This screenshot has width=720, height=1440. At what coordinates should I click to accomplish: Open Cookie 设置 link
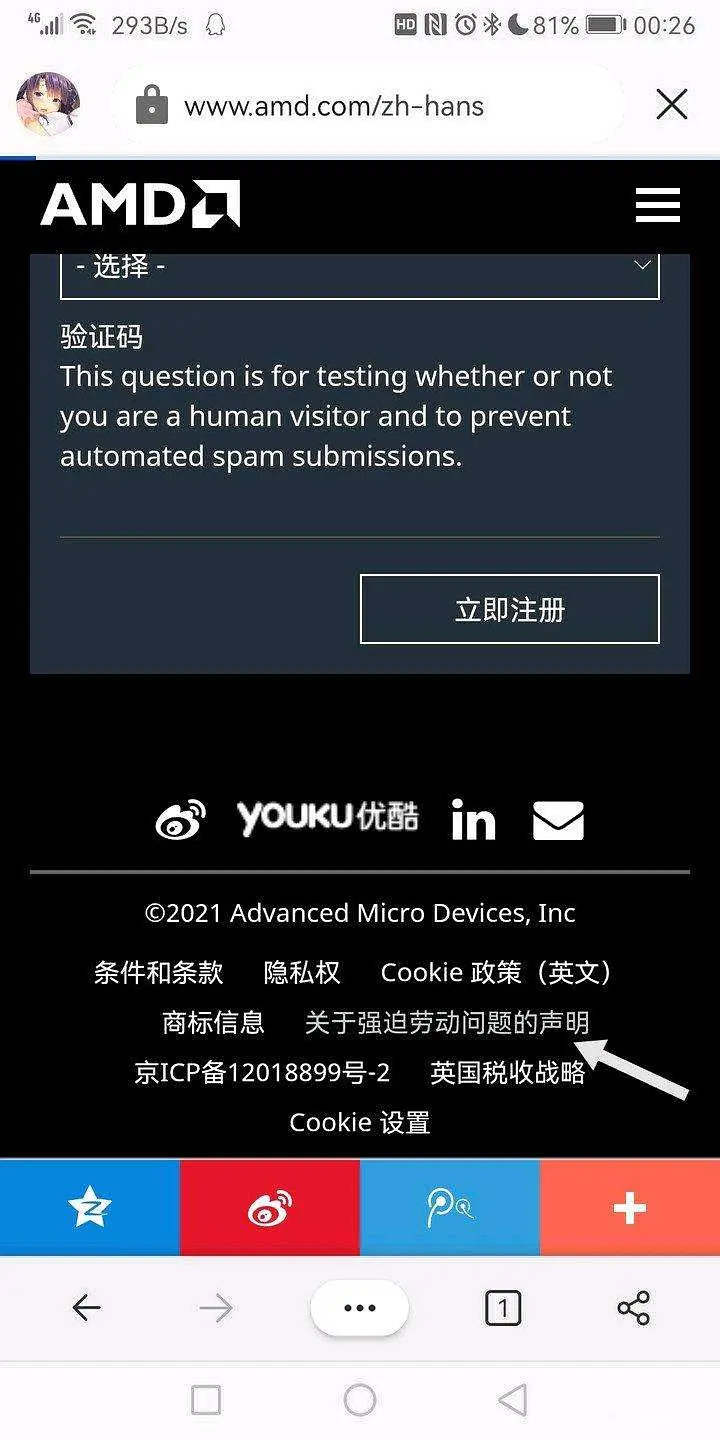pyautogui.click(x=360, y=1123)
